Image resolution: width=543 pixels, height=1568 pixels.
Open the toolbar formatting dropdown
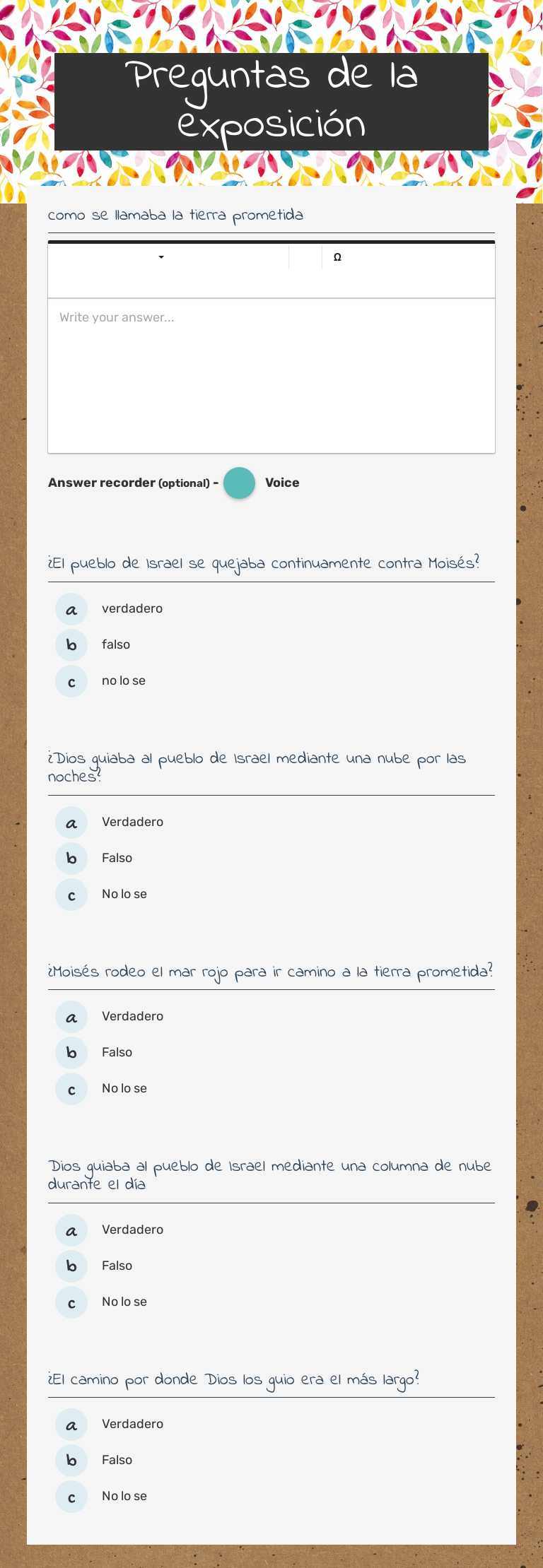160,257
